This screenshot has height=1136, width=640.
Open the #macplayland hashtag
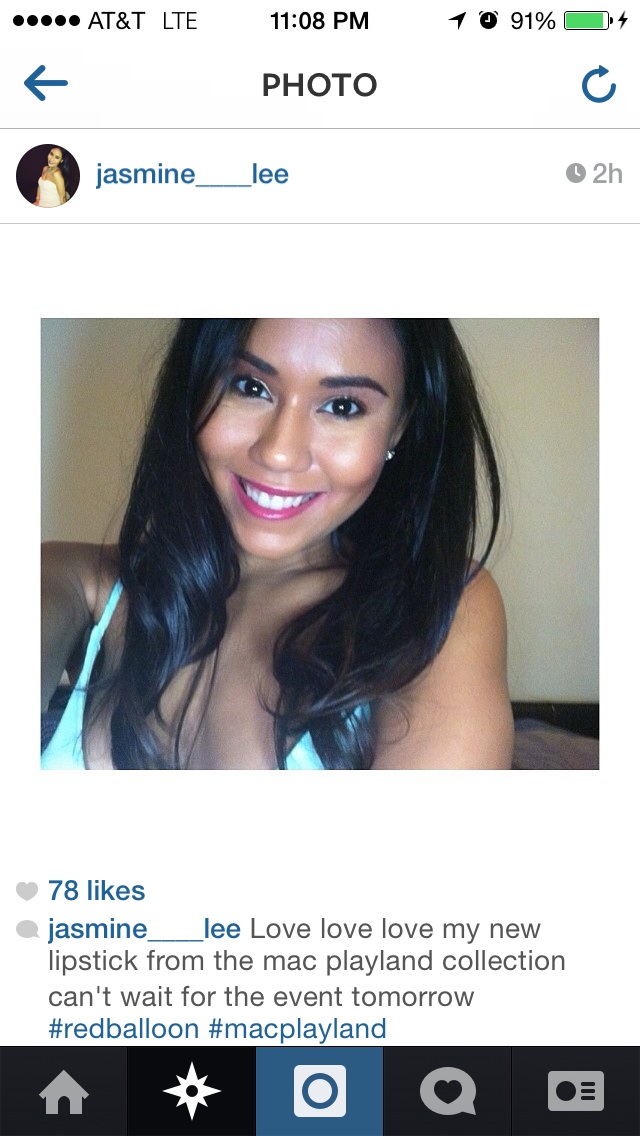[297, 1028]
